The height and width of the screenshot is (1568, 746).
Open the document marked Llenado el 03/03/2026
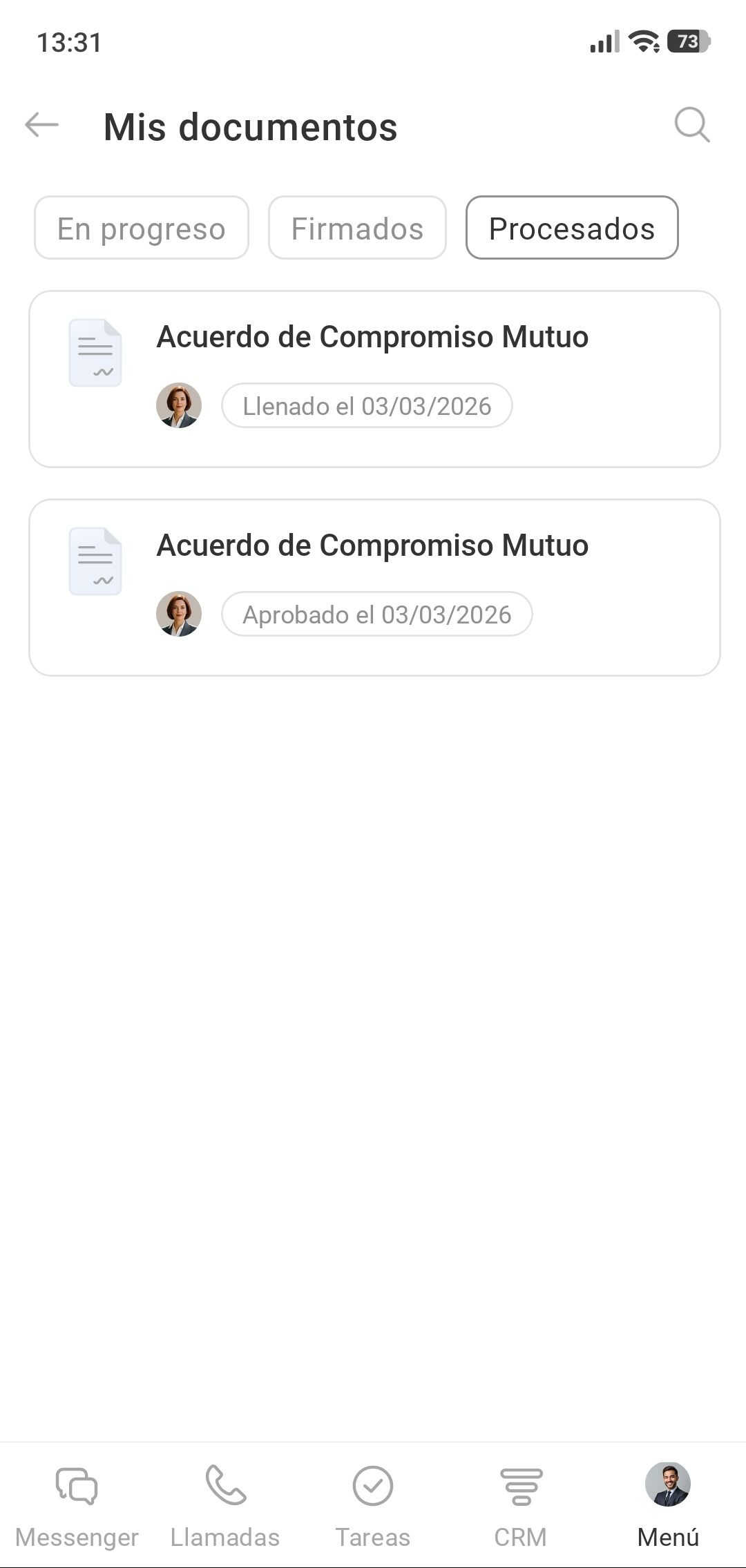(374, 379)
